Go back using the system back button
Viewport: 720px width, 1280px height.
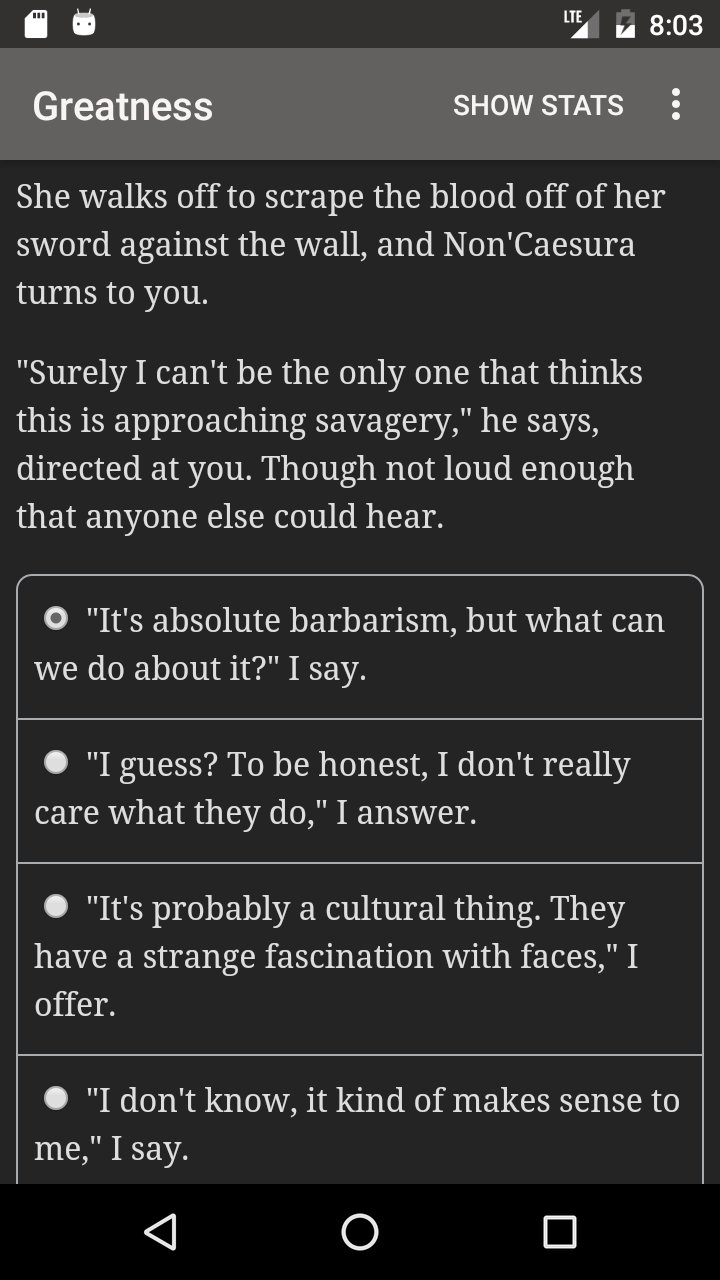(x=160, y=1232)
